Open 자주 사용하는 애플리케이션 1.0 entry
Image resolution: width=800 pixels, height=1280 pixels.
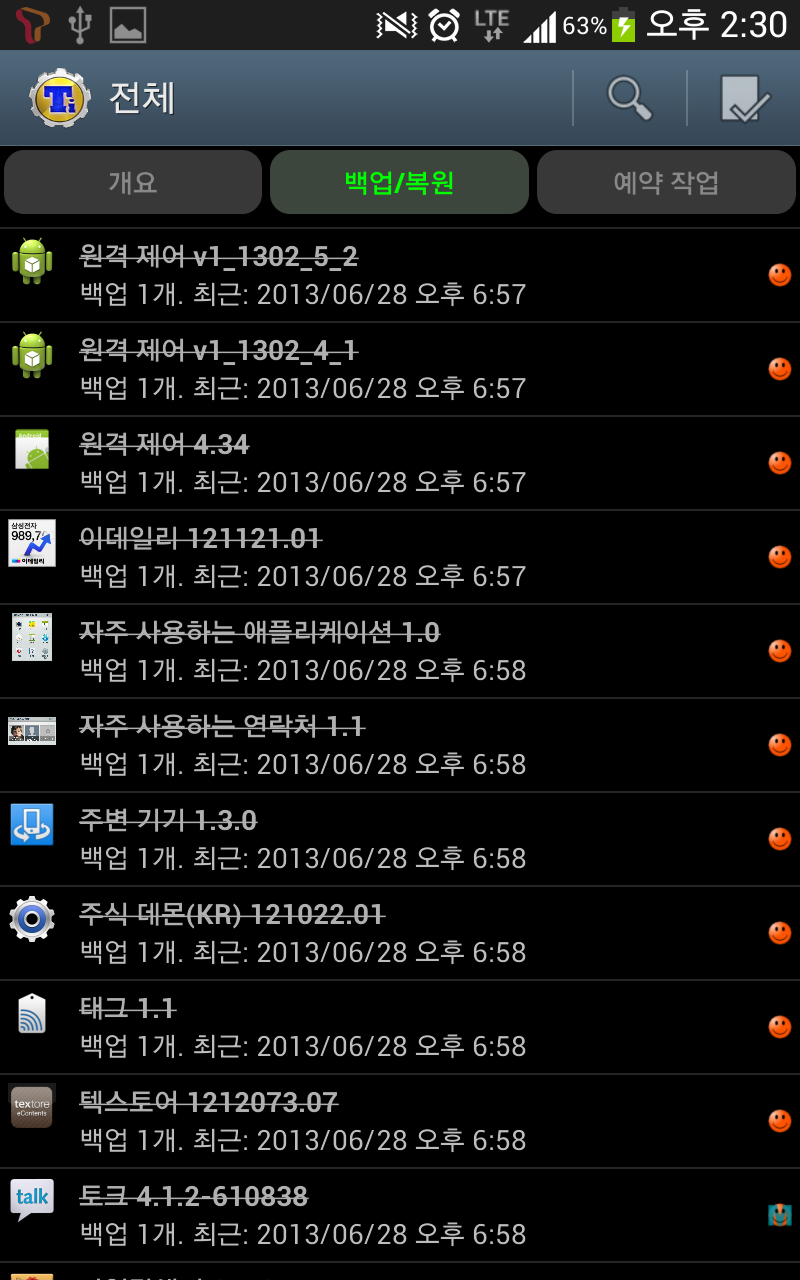pyautogui.click(x=400, y=651)
